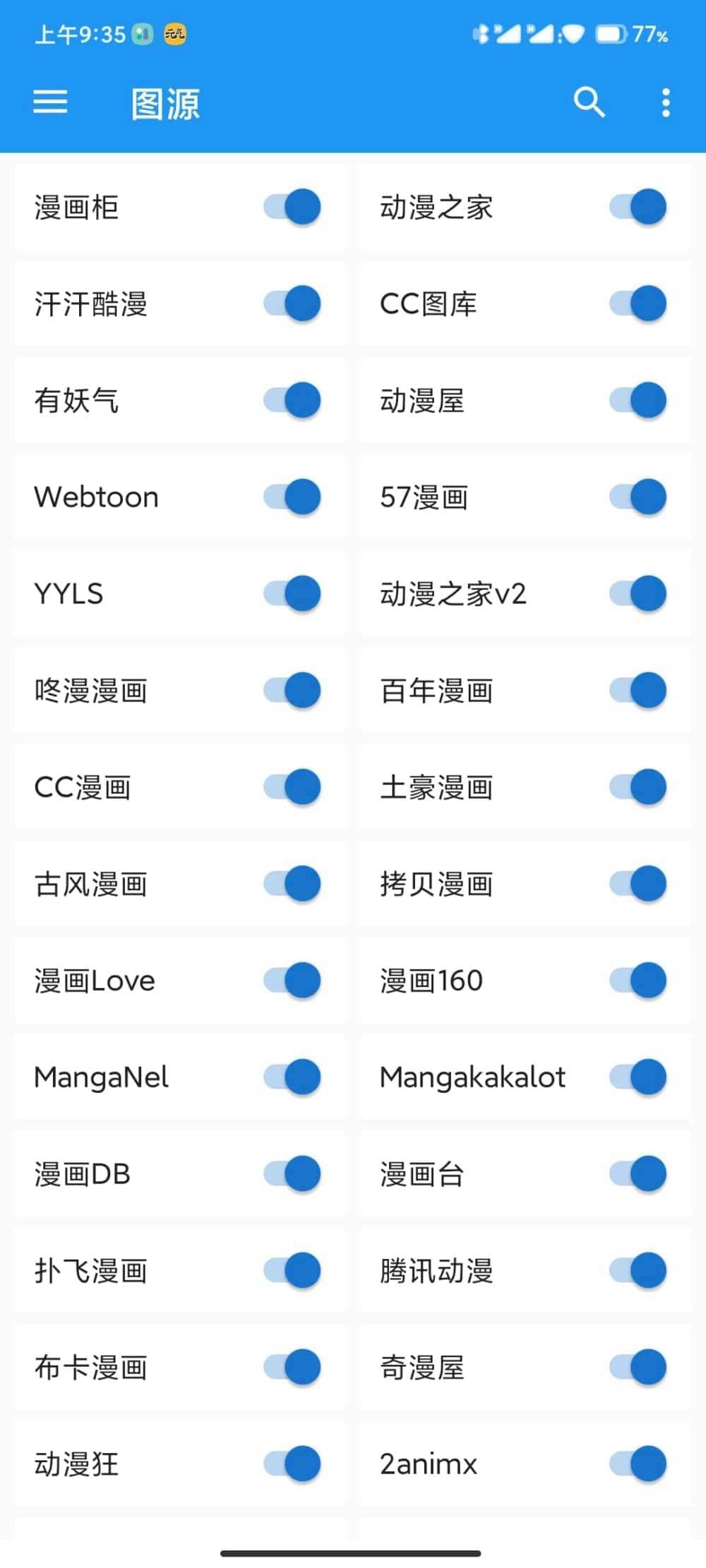Image resolution: width=706 pixels, height=1568 pixels.
Task: Switch off the 土豪漫画 source
Action: pos(638,787)
